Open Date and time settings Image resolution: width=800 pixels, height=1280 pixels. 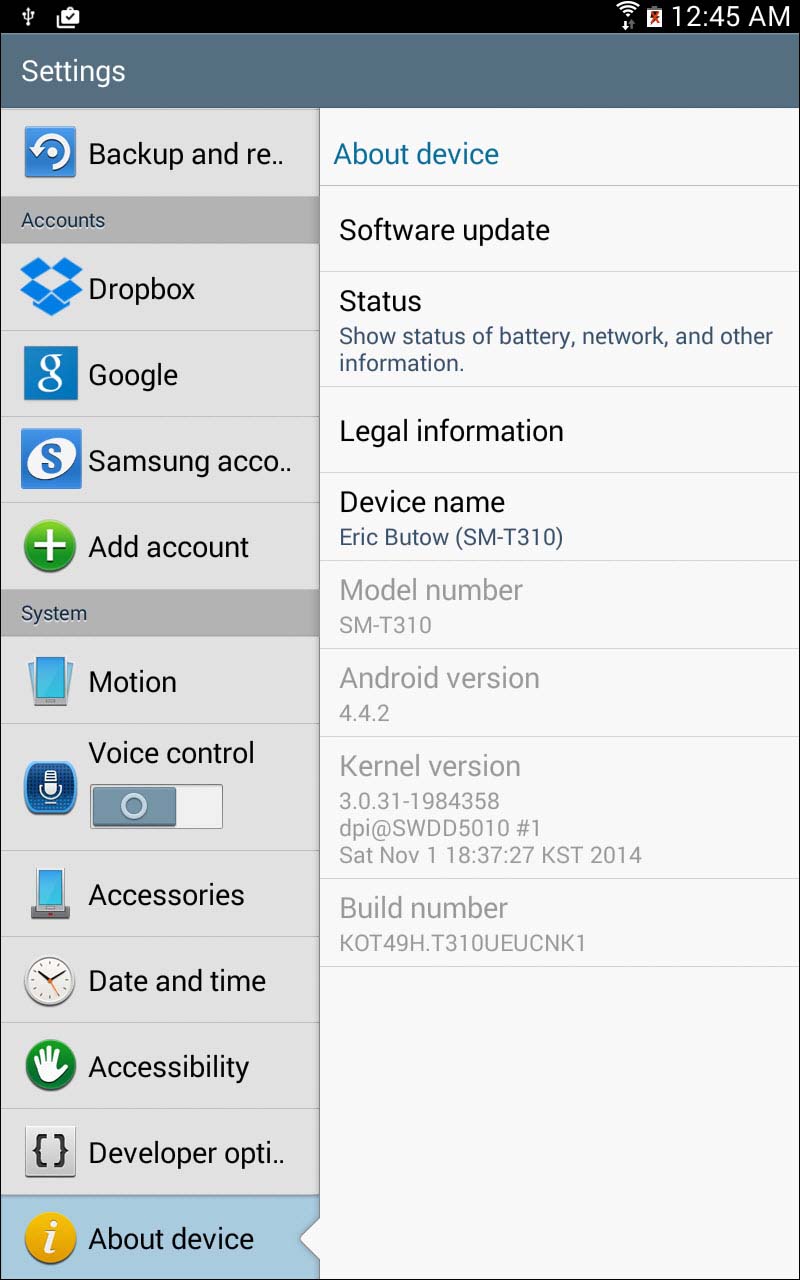[x=160, y=980]
